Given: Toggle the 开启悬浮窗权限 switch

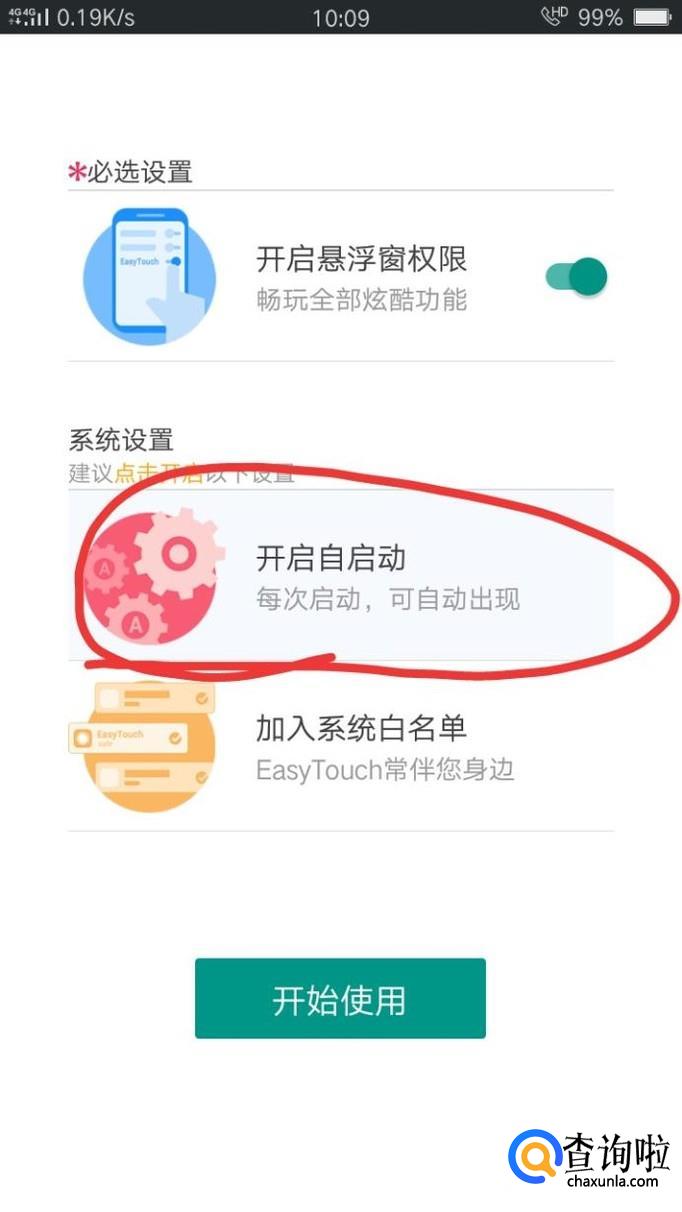Looking at the screenshot, I should click(x=576, y=277).
